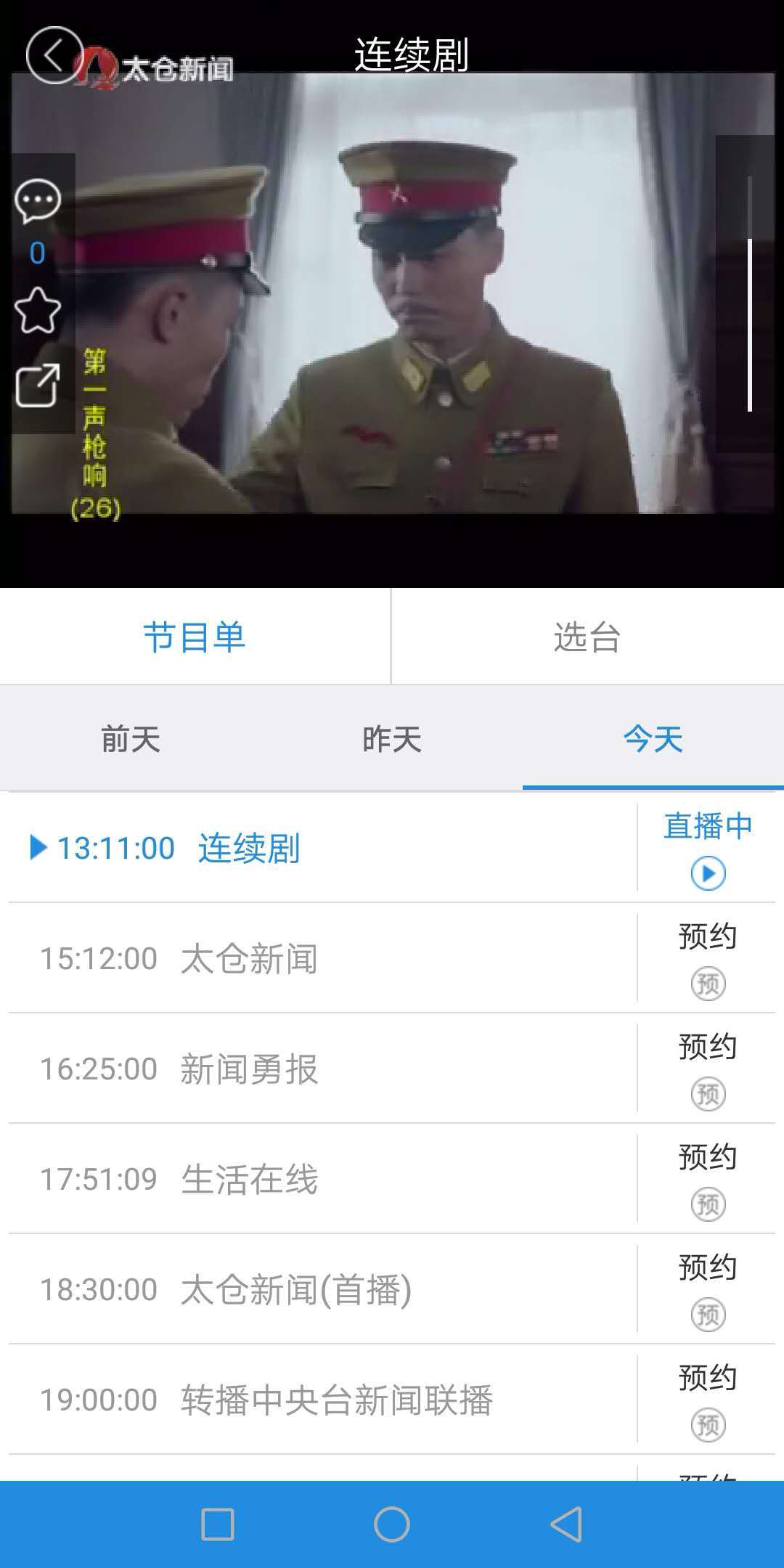
Task: Play the live stream via the 直播中 play icon
Action: [x=708, y=875]
